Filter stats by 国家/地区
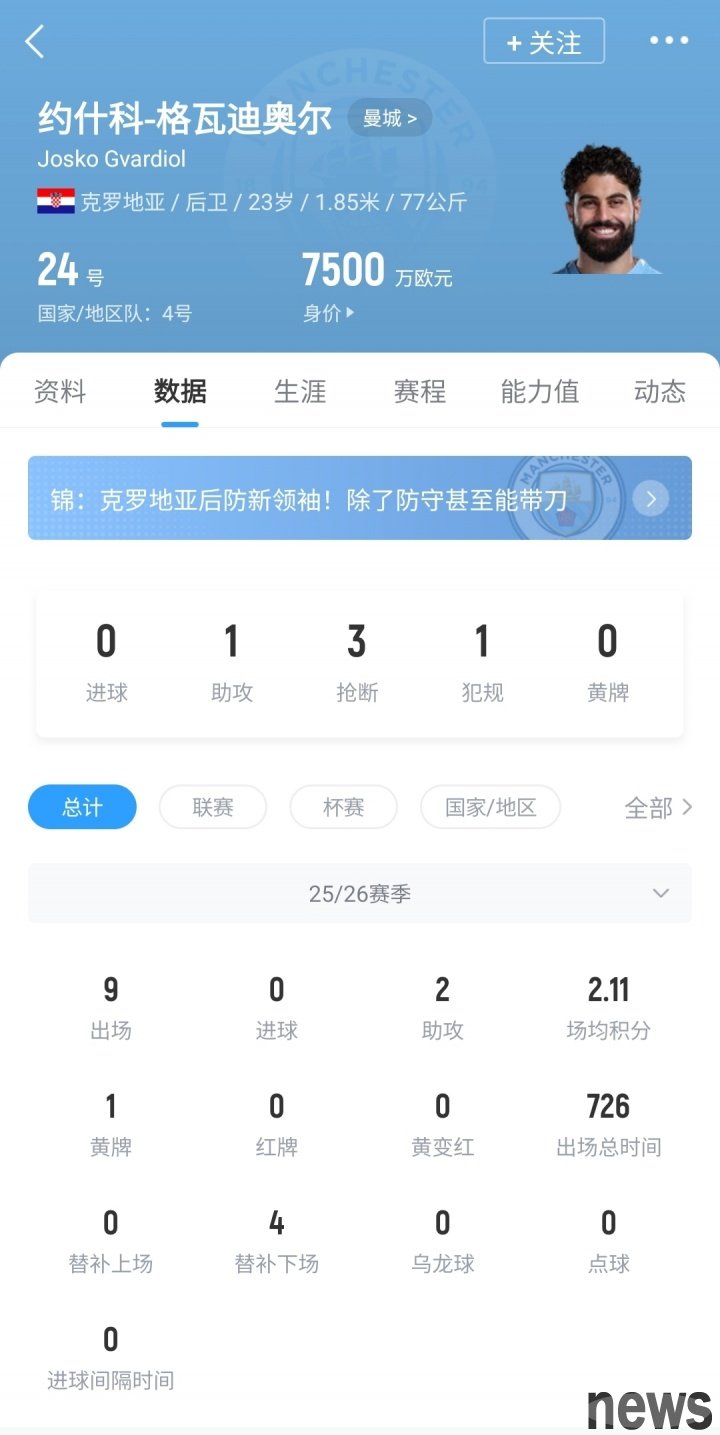 tap(490, 807)
